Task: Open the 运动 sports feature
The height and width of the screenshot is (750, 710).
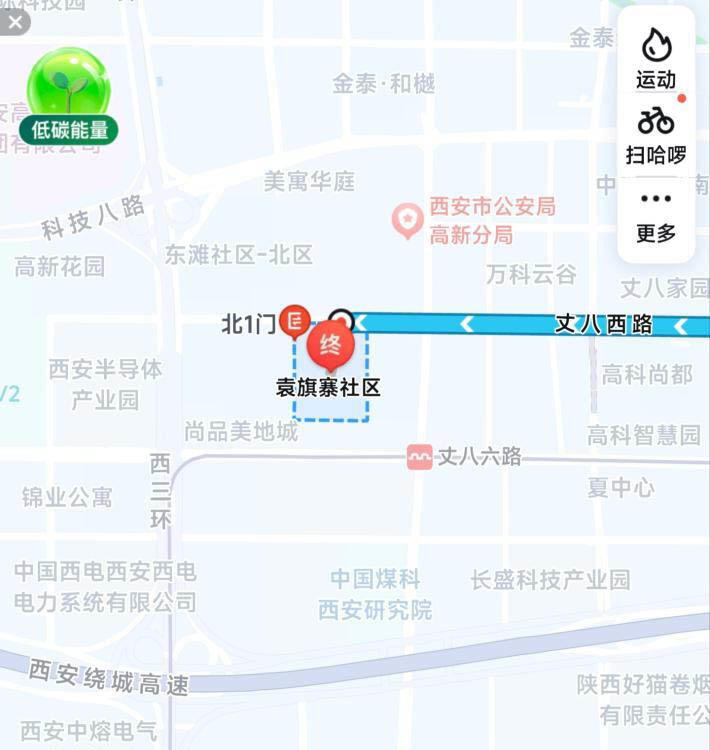Action: point(656,59)
